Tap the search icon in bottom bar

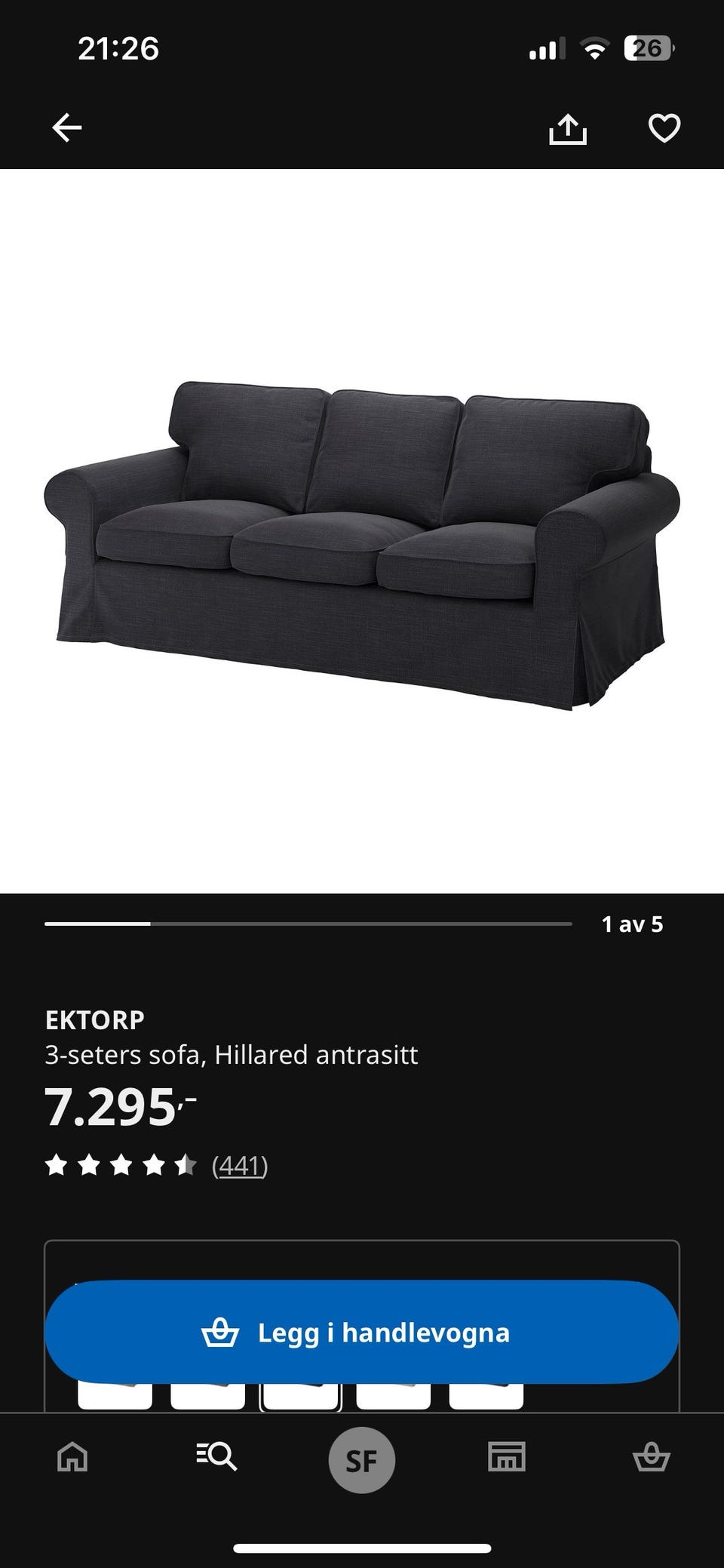click(x=217, y=1458)
